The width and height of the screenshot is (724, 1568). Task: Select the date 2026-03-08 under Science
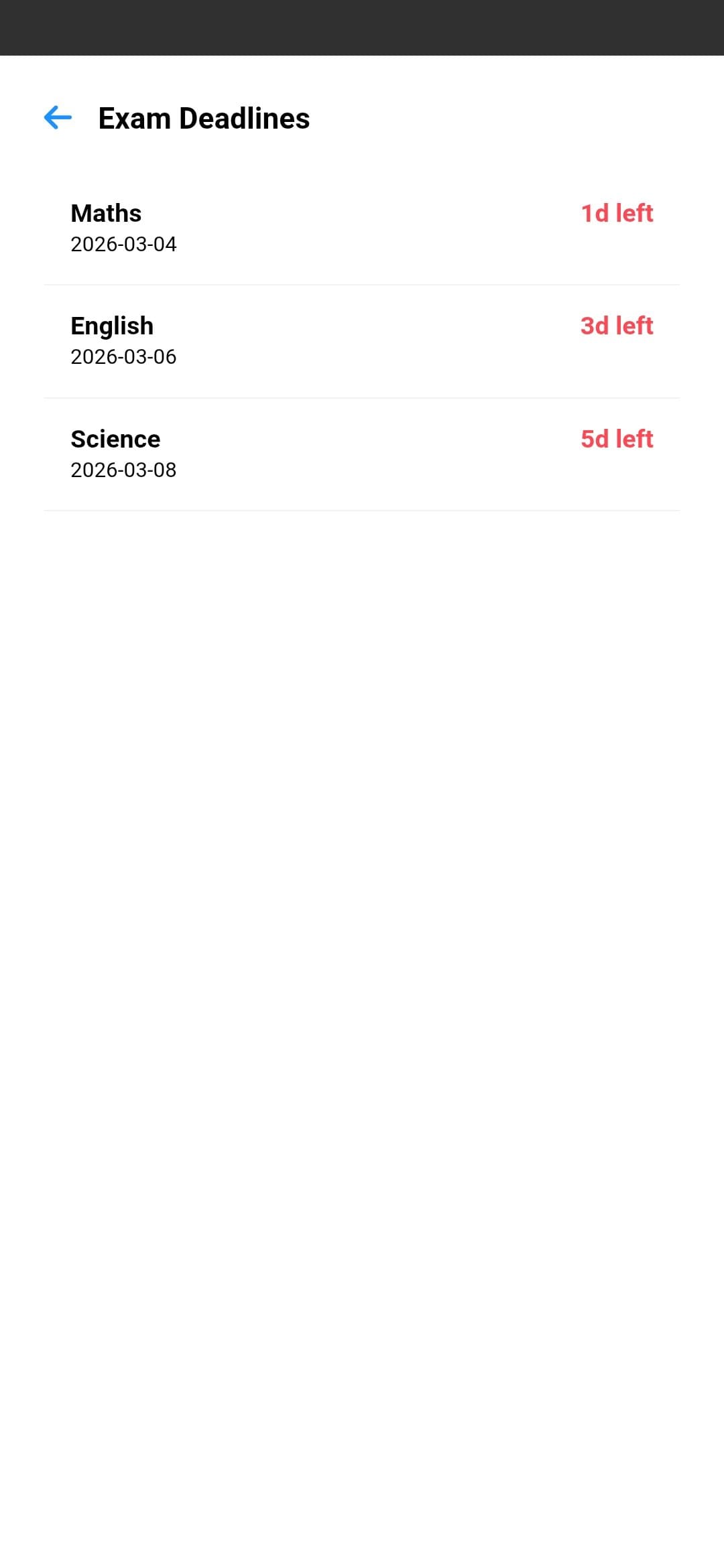(123, 470)
